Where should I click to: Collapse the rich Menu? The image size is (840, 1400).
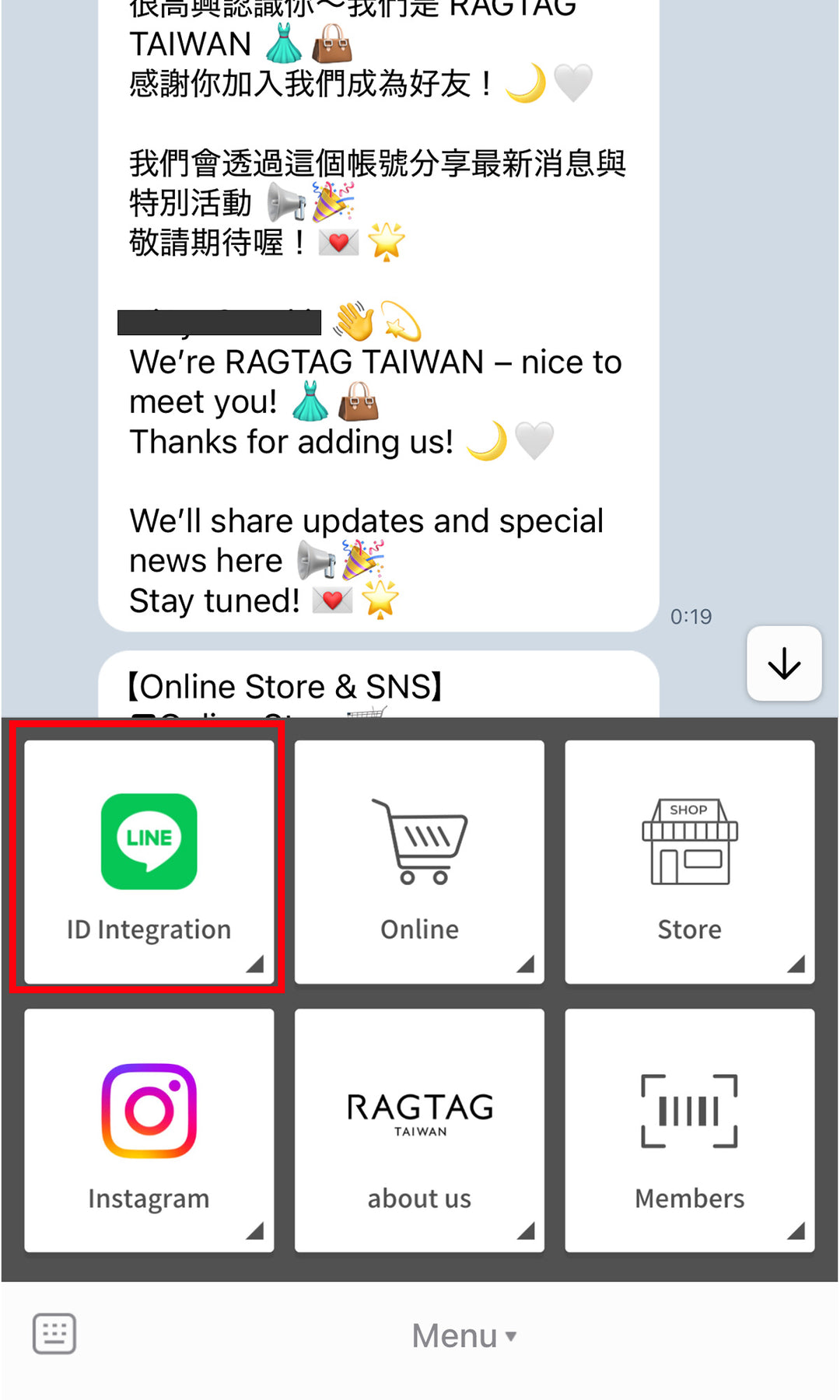[464, 1336]
